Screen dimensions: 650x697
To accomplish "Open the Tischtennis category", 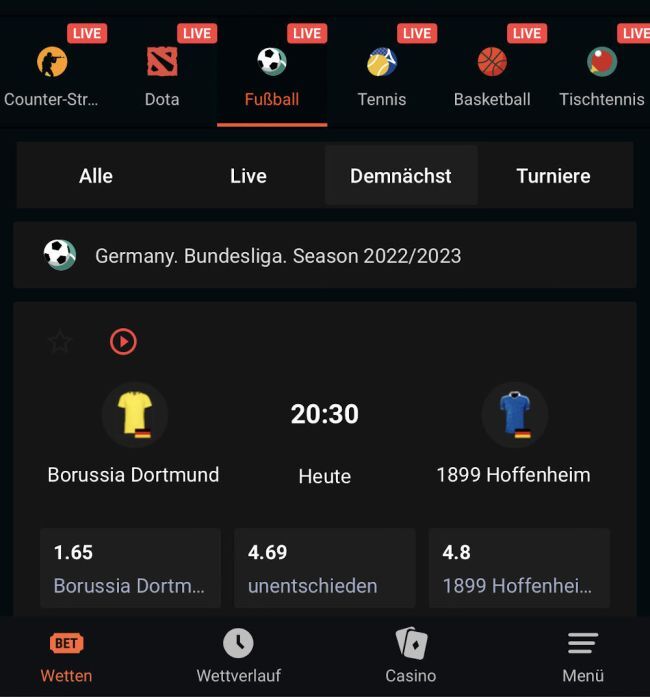I will click(x=602, y=75).
